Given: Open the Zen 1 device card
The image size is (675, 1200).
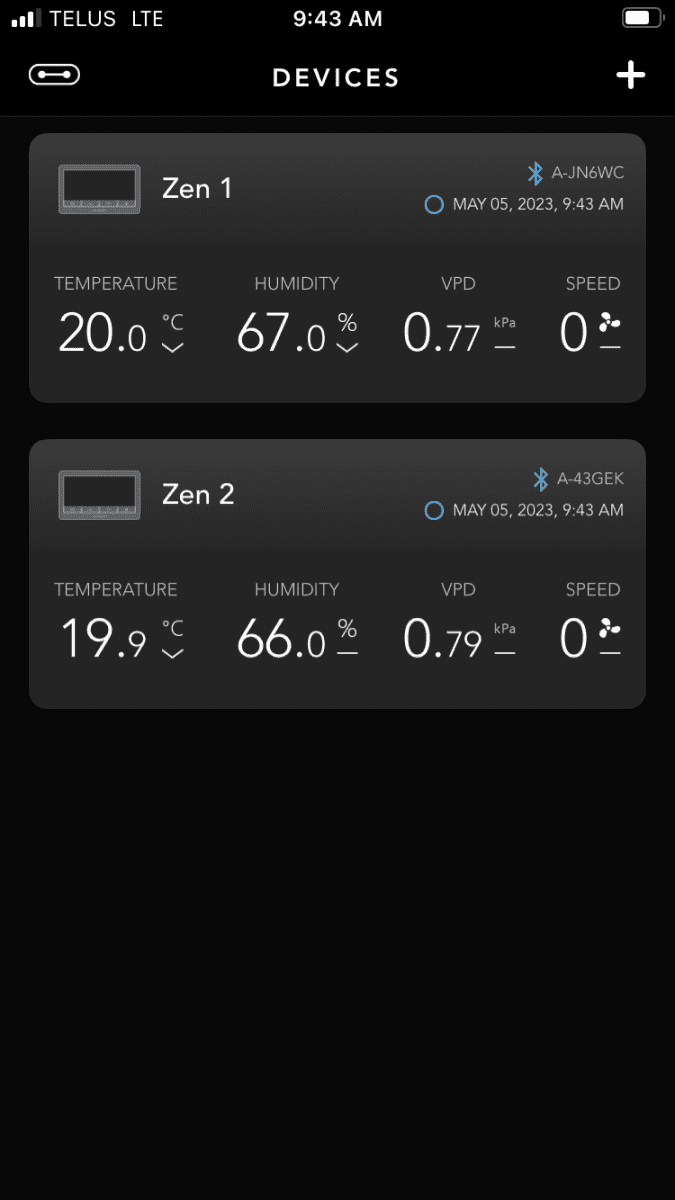Looking at the screenshot, I should tap(337, 268).
